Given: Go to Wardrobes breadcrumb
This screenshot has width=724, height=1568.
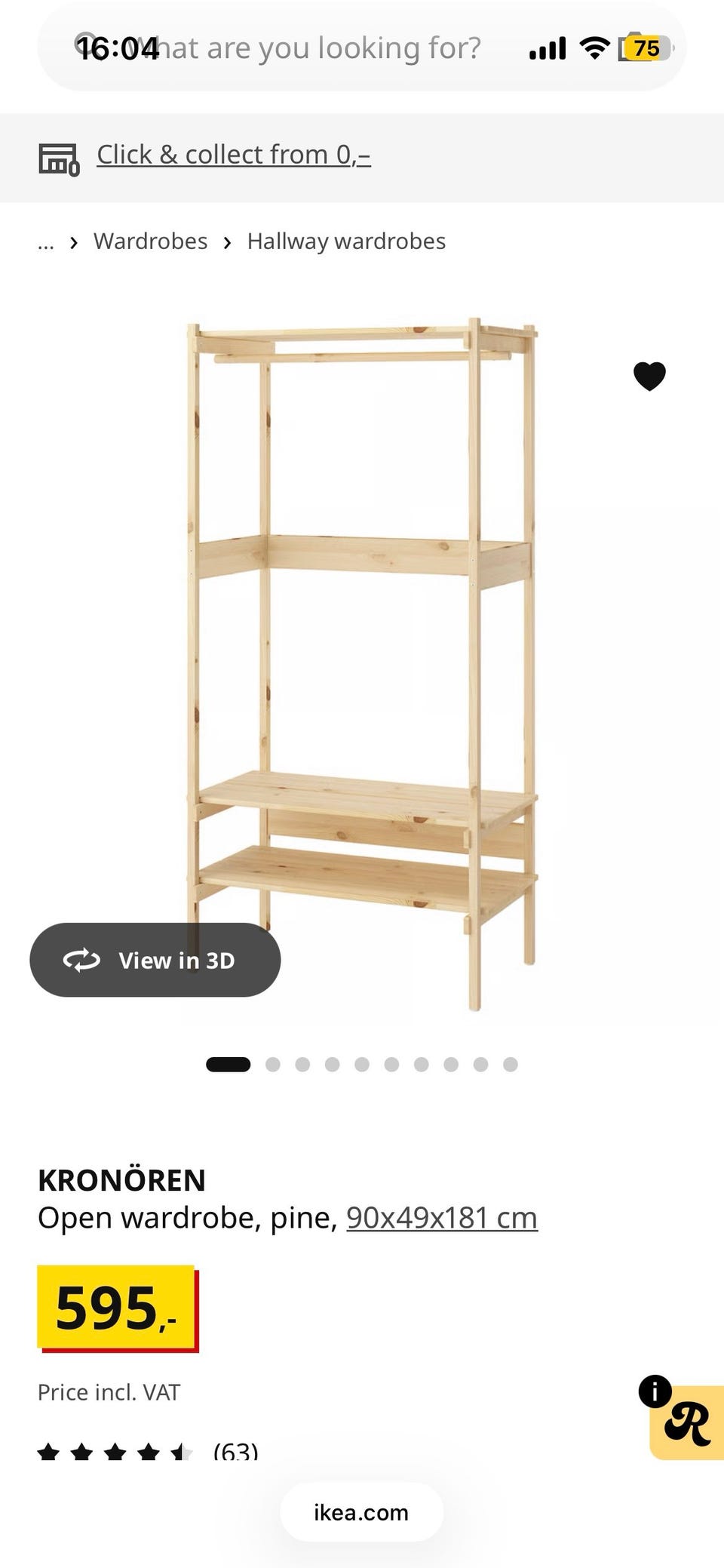Looking at the screenshot, I should 150,241.
